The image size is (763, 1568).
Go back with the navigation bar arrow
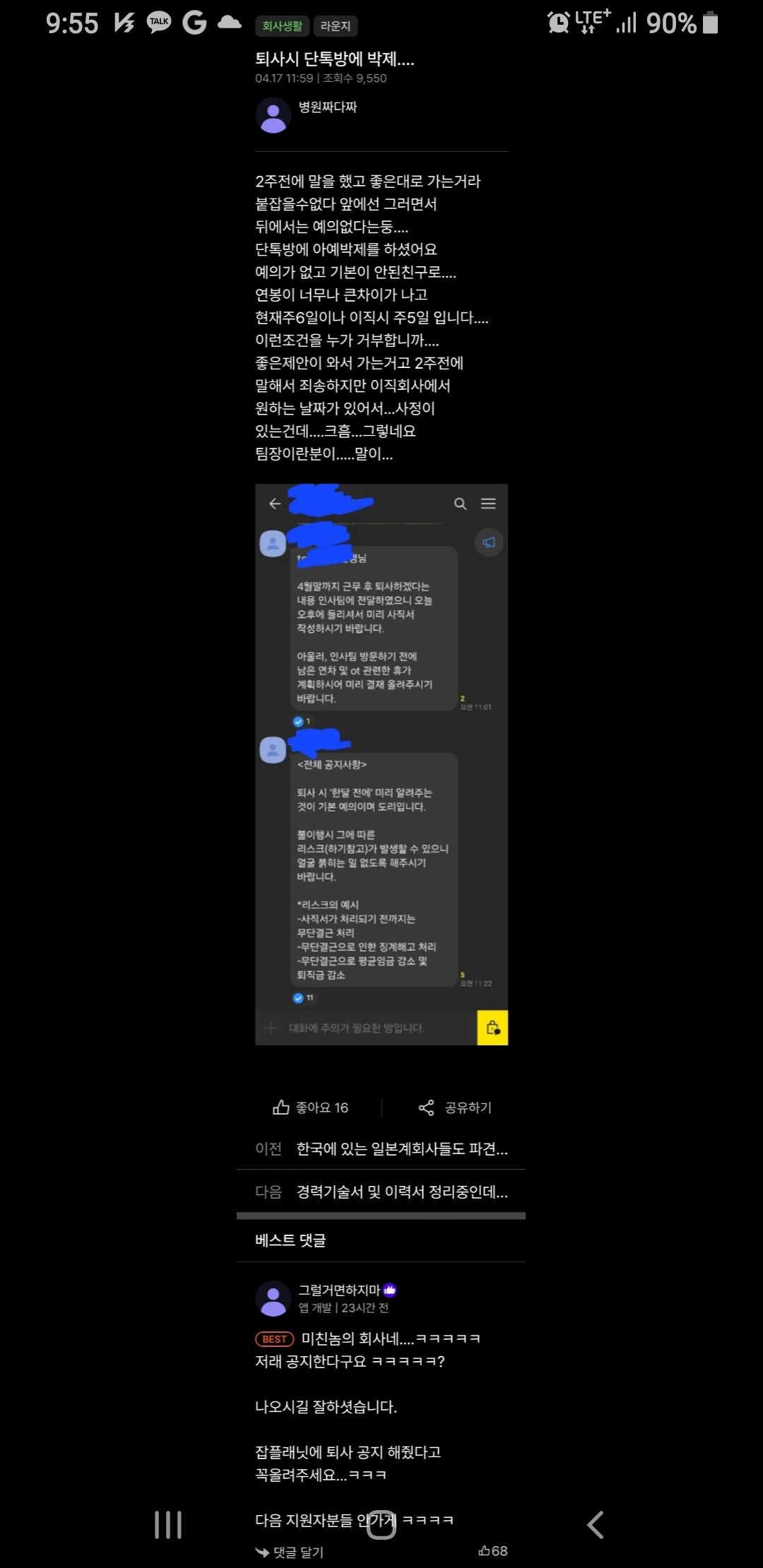[596, 1525]
